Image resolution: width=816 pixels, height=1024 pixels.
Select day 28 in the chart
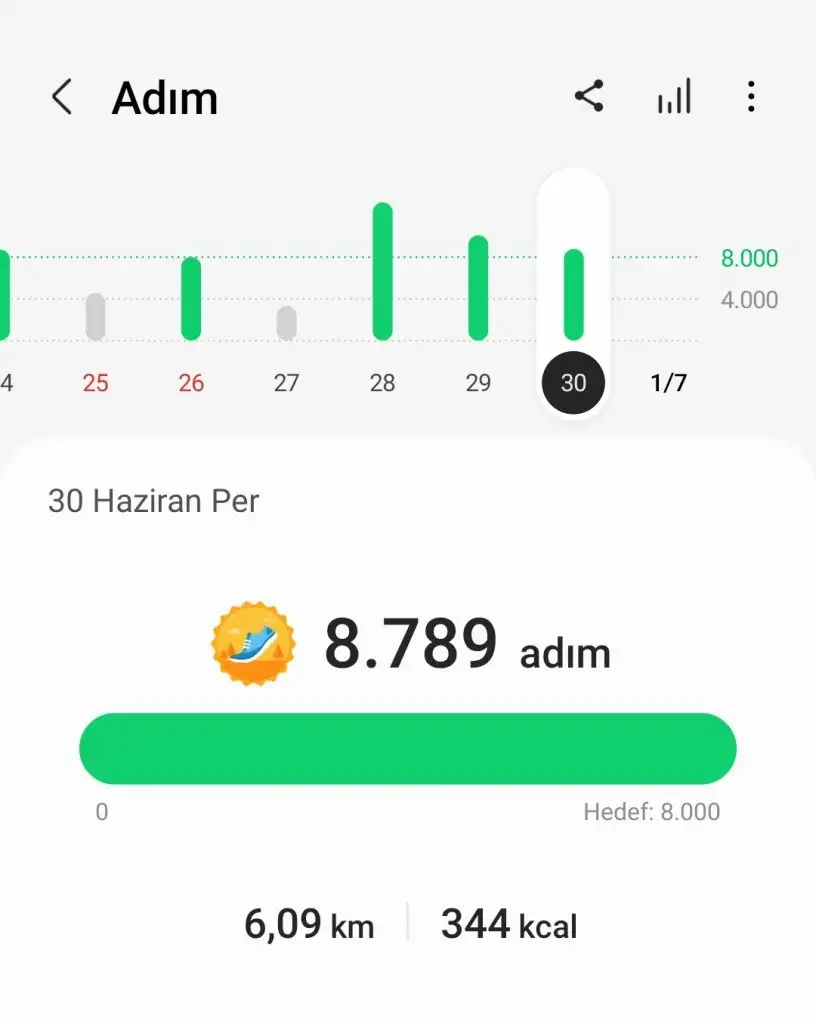[382, 382]
